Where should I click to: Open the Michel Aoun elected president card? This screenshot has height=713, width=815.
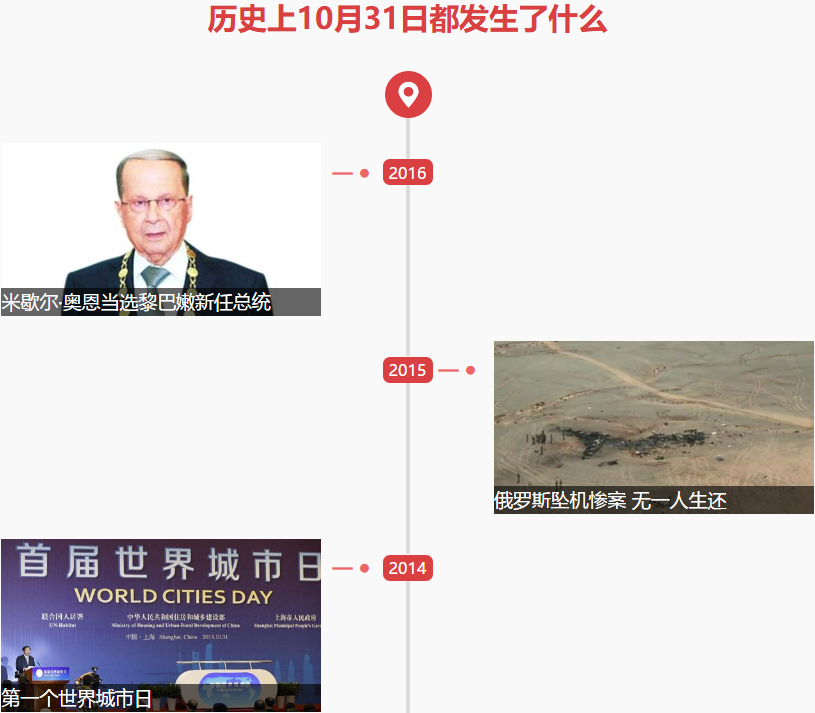[x=160, y=229]
